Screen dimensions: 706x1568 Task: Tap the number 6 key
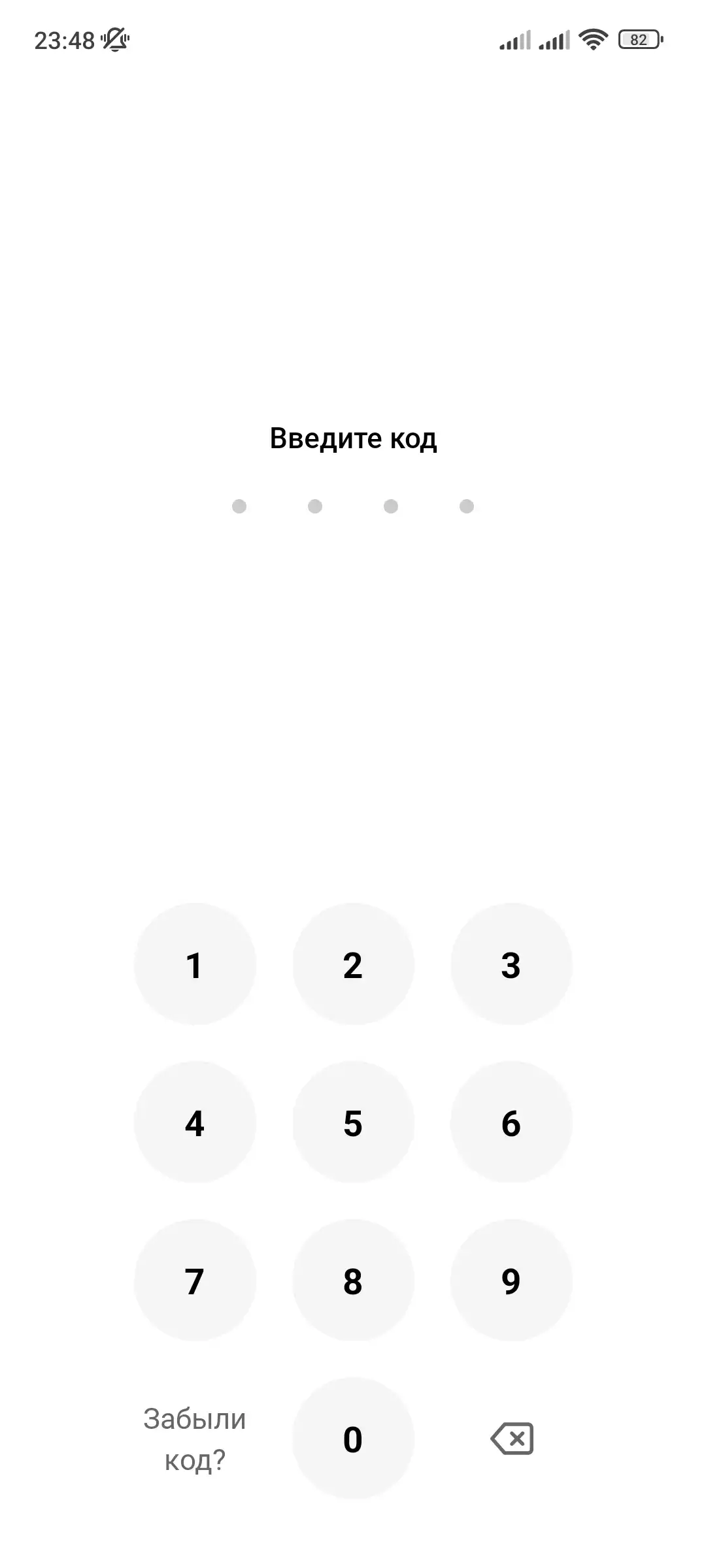(x=511, y=1122)
